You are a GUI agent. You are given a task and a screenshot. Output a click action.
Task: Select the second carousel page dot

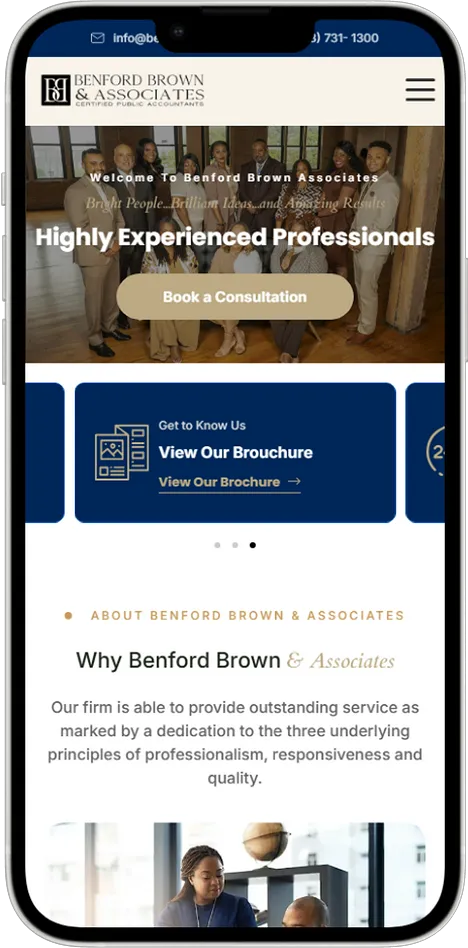pyautogui.click(x=235, y=545)
